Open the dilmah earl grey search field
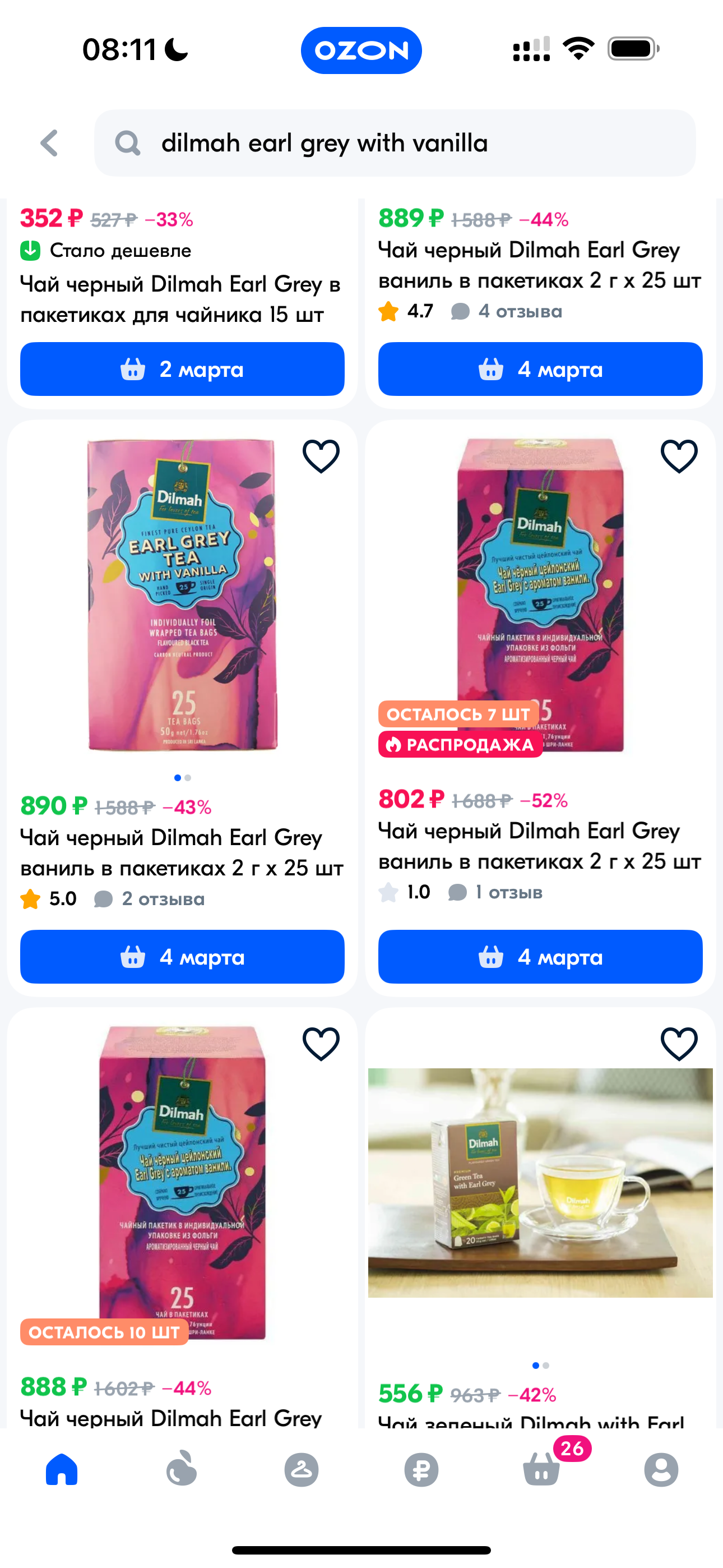This screenshot has width=723, height=1568. point(395,143)
